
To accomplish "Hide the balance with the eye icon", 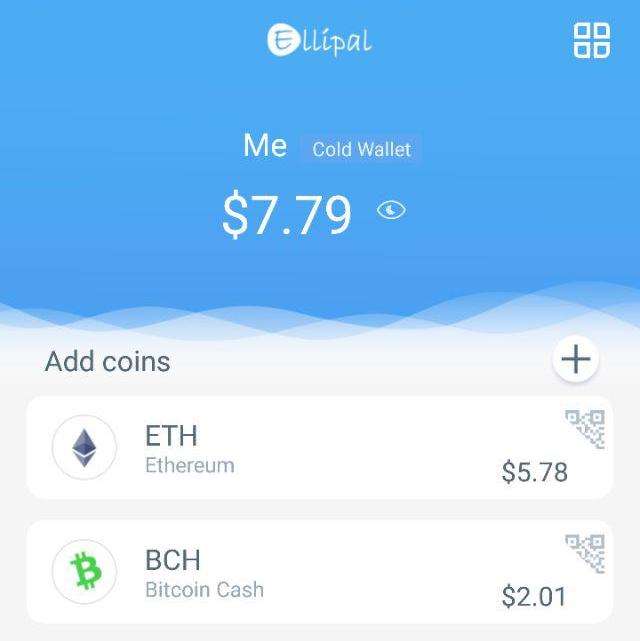I will pos(391,211).
